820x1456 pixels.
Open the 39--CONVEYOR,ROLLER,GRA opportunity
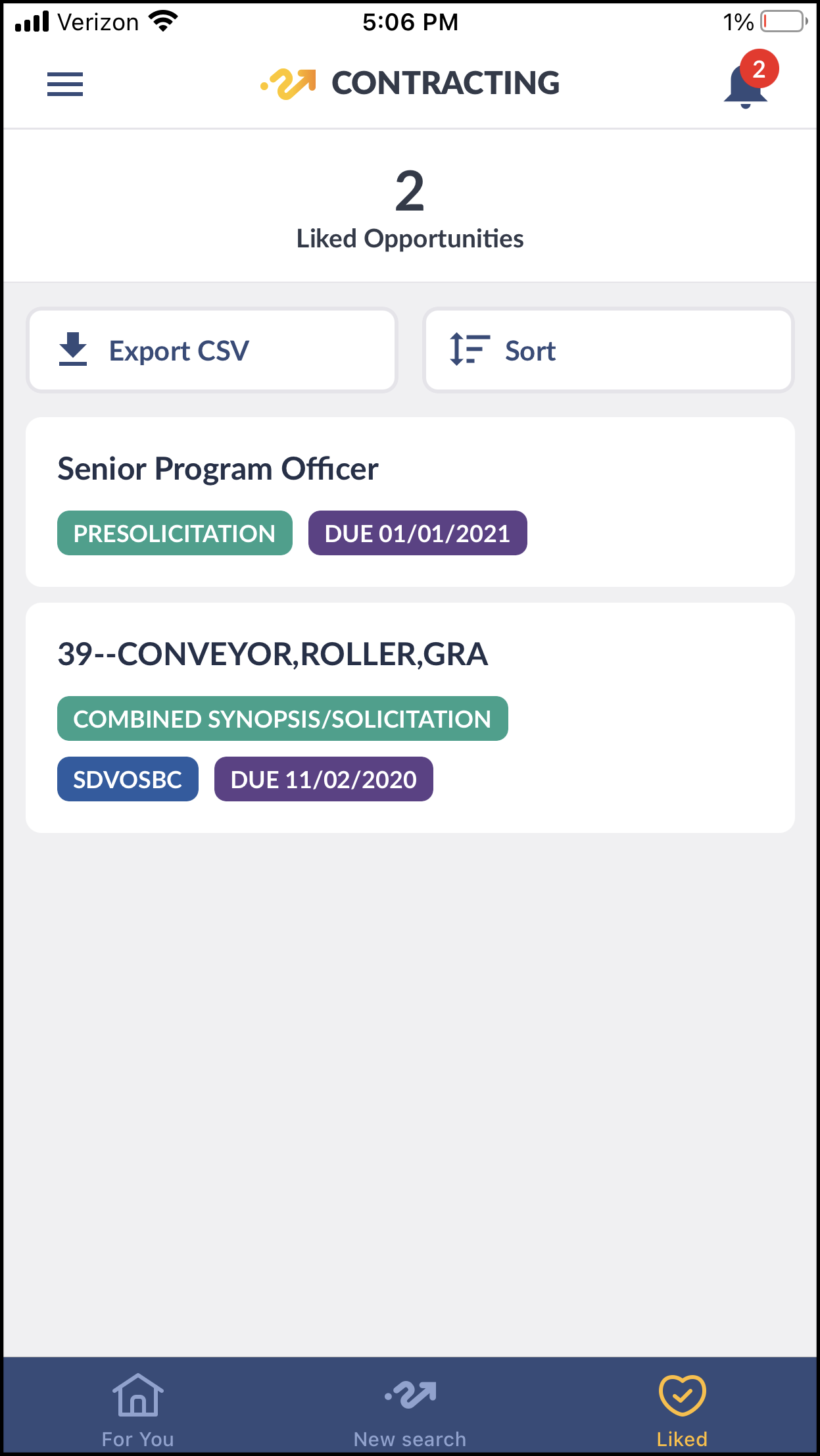pos(410,718)
